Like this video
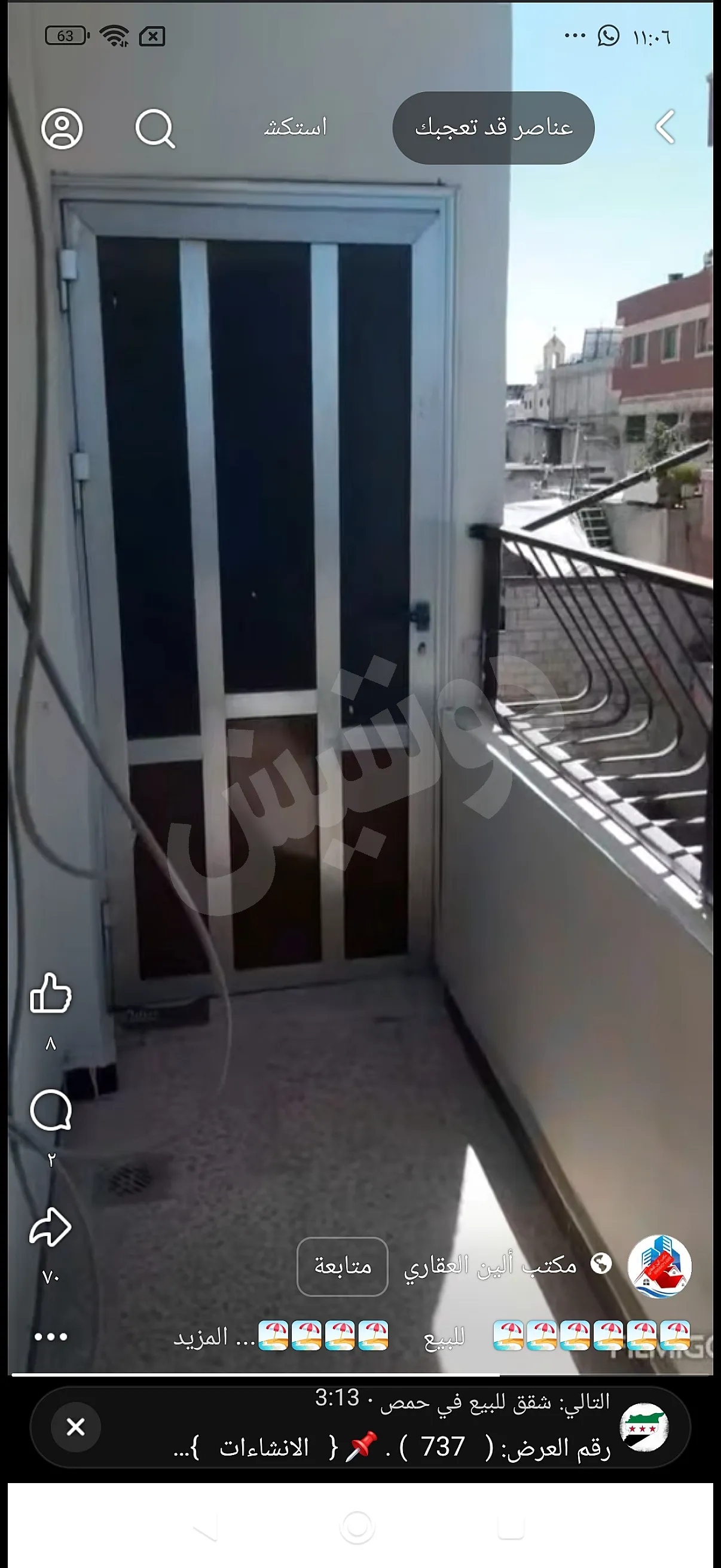 pyautogui.click(x=50, y=993)
